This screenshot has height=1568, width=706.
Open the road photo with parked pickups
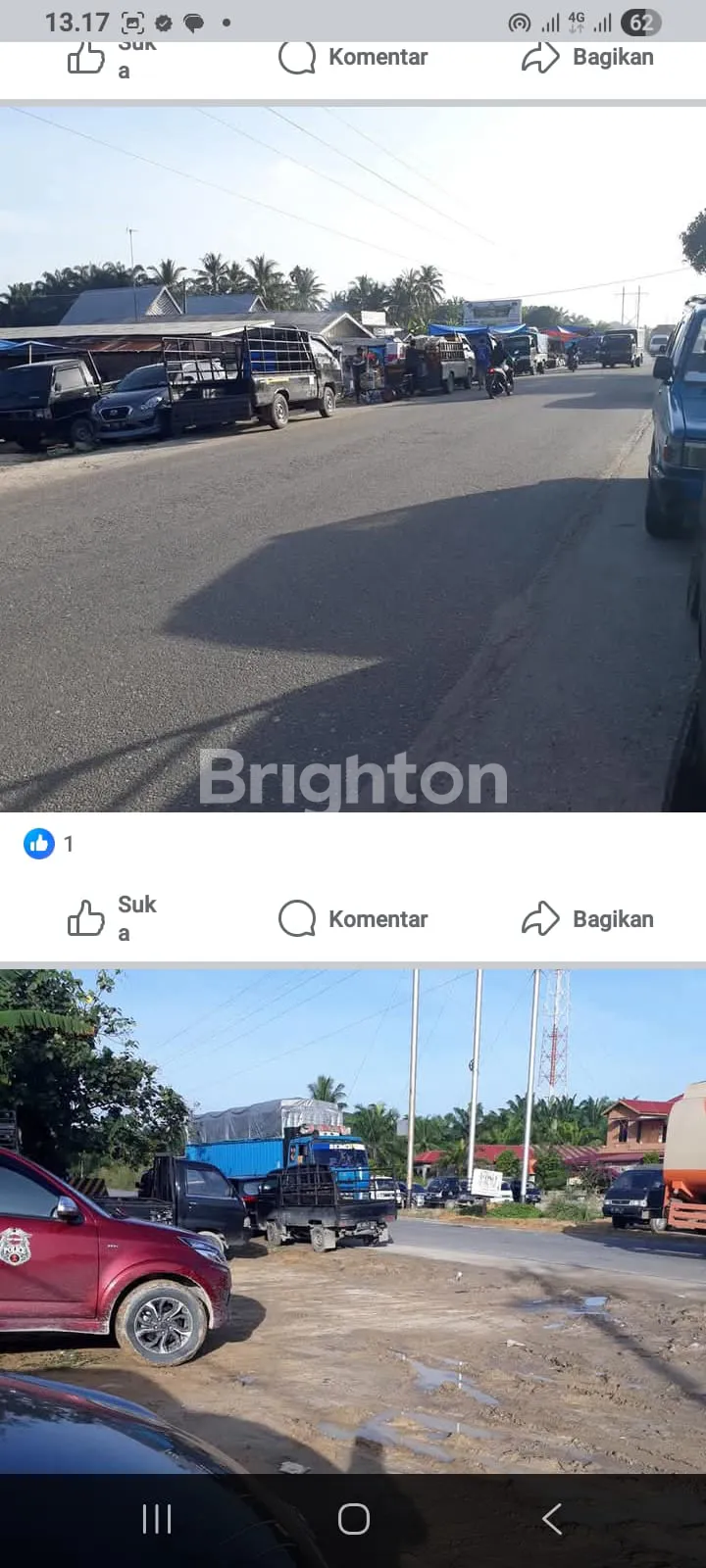tap(353, 459)
